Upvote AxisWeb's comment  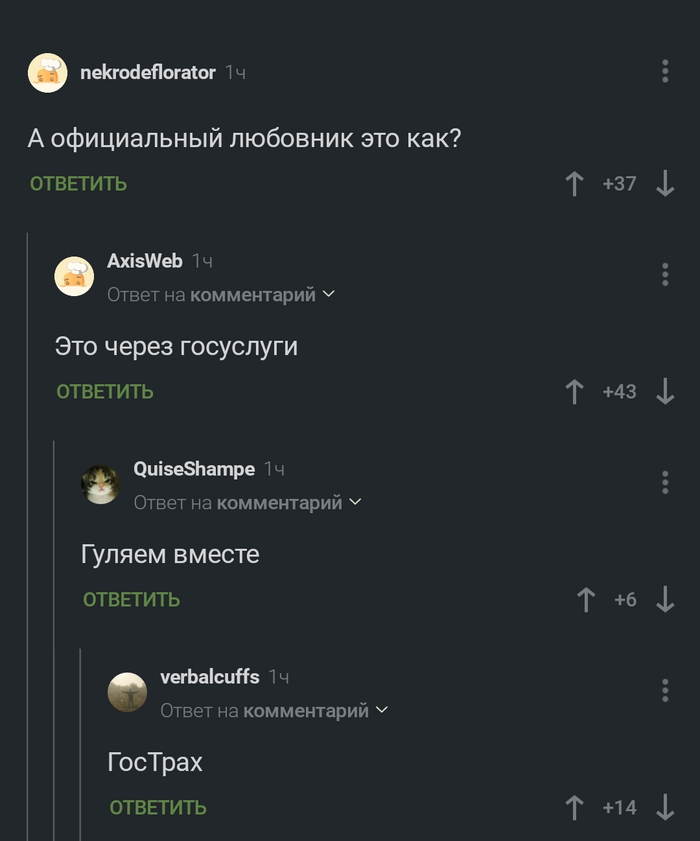(574, 392)
